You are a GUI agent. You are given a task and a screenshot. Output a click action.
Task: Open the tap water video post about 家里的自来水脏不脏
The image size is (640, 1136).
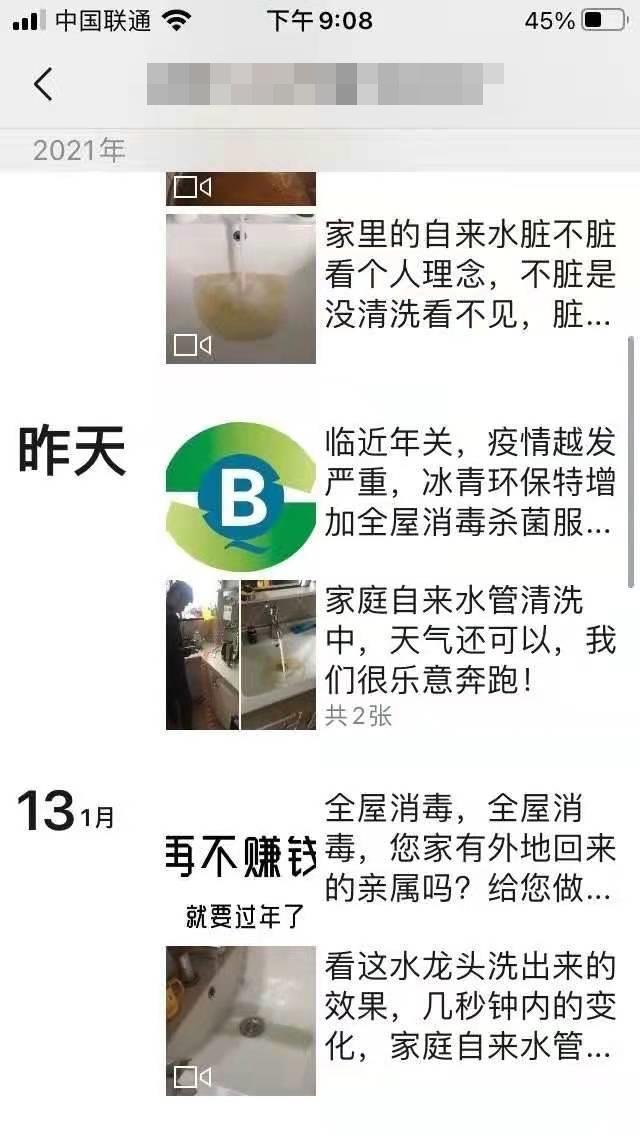coord(241,289)
